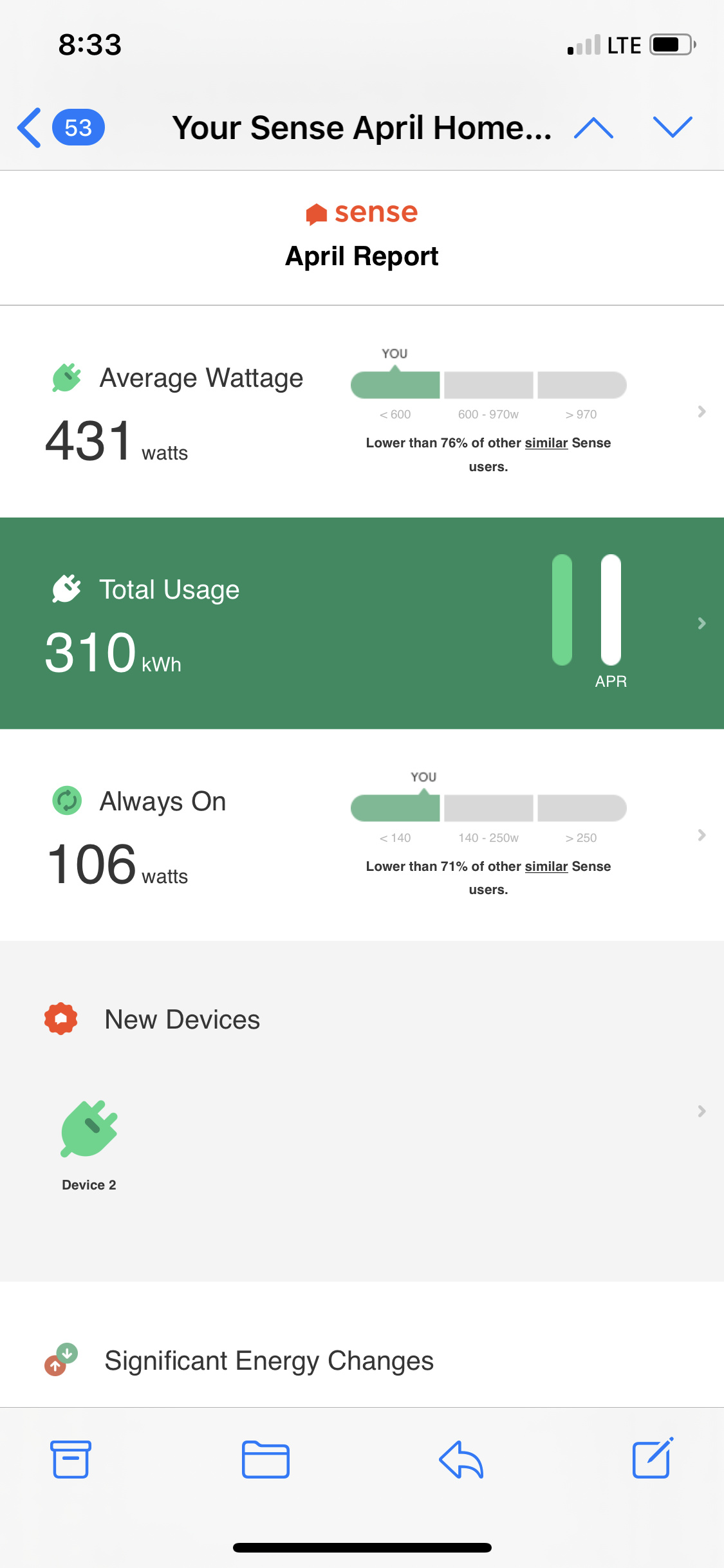Screen dimensions: 724x1568
Task: Move this email to a folder
Action: tap(265, 1459)
